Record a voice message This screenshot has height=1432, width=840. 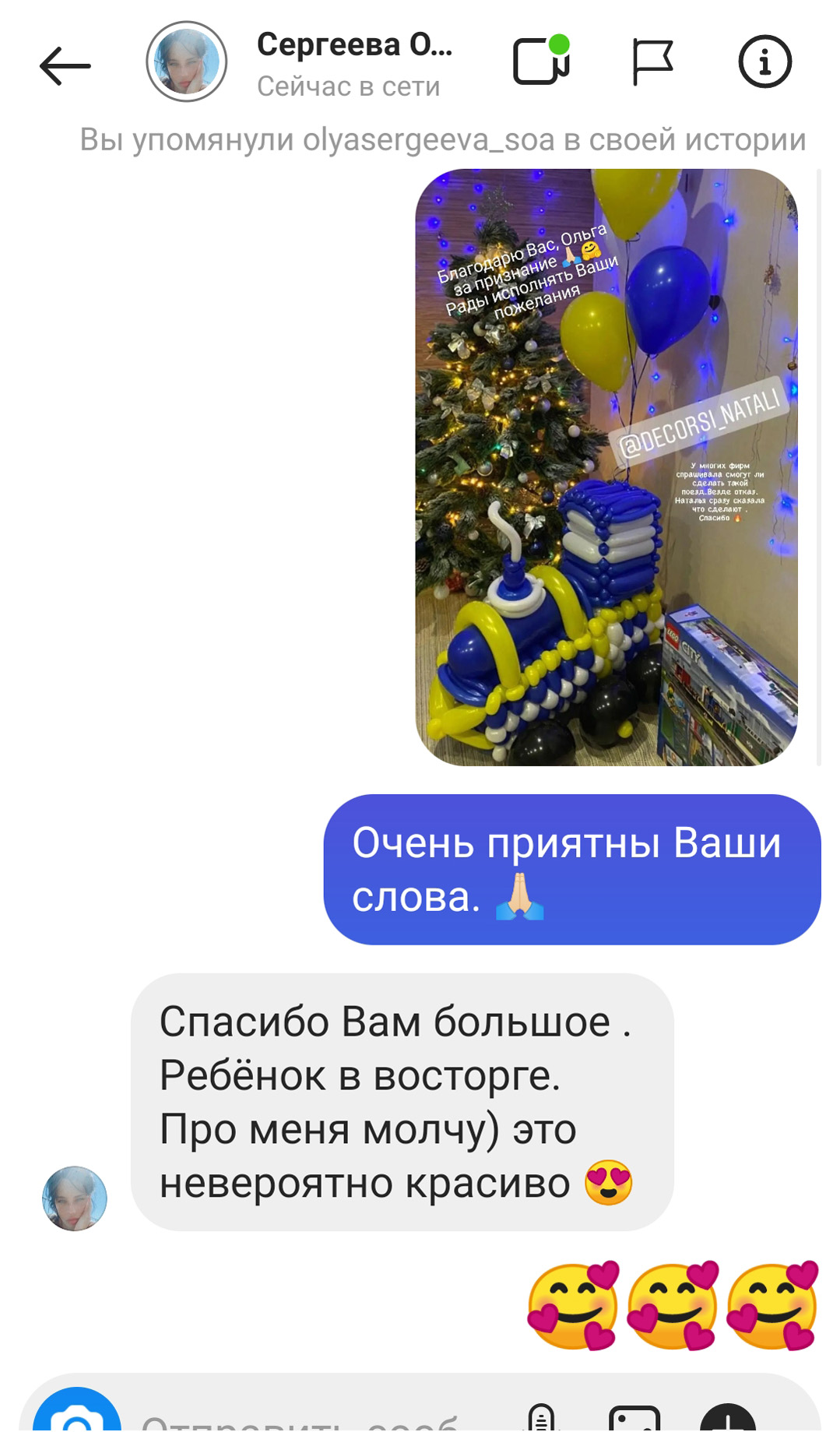tap(542, 1417)
